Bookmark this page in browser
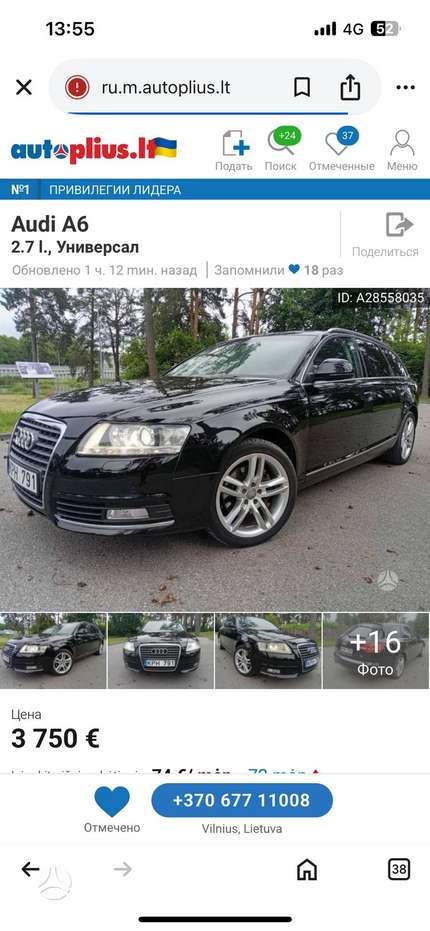Image resolution: width=430 pixels, height=931 pixels. [x=302, y=88]
